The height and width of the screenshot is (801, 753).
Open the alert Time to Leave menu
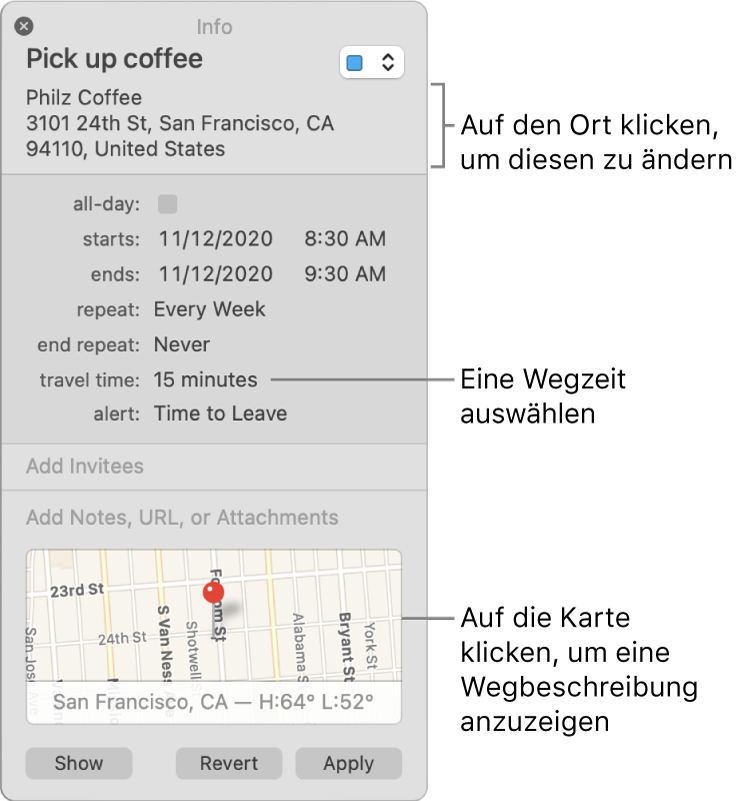pos(220,414)
